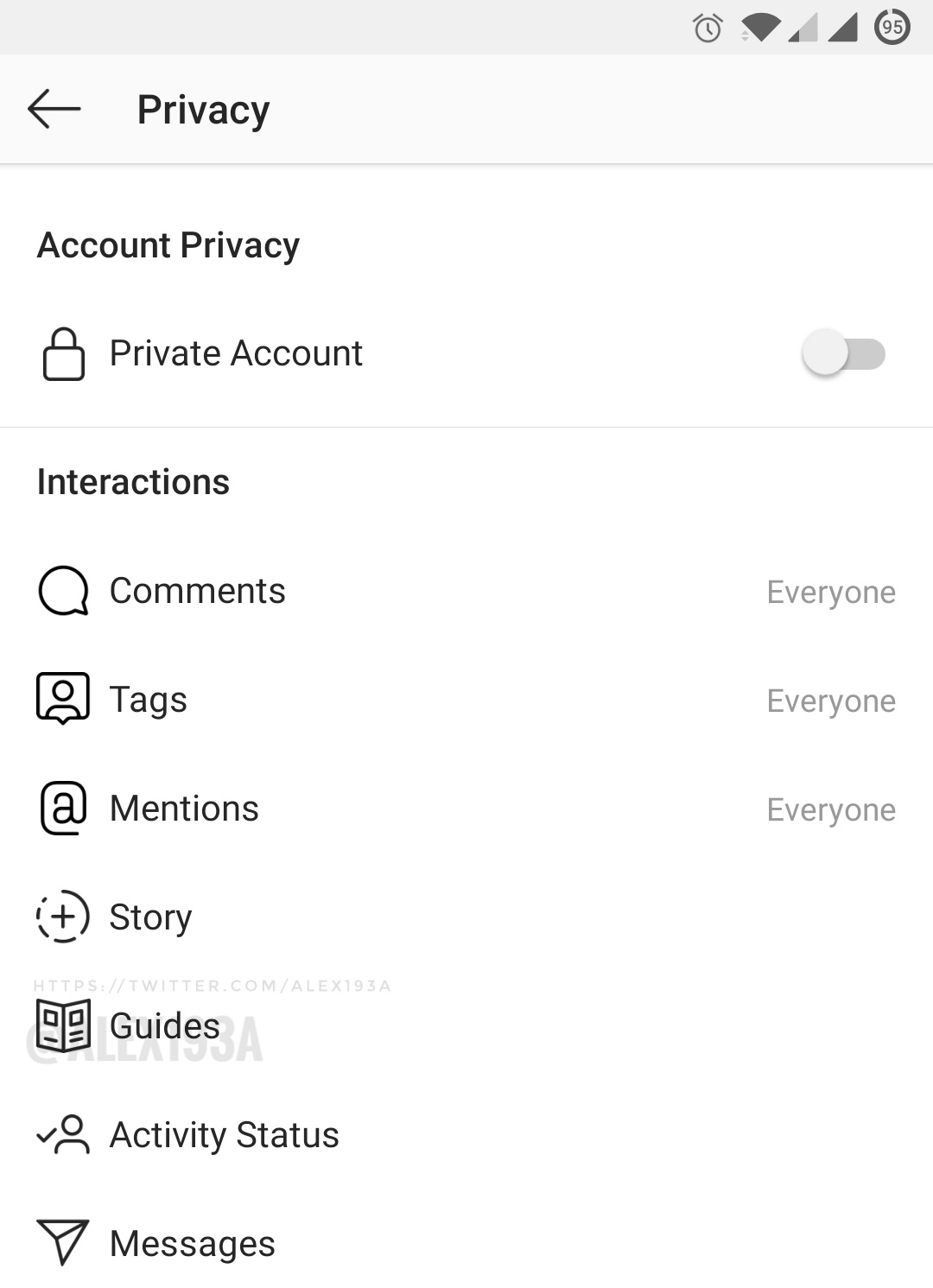
Task: Select the Messages paper-plane icon
Action: [x=61, y=1242]
